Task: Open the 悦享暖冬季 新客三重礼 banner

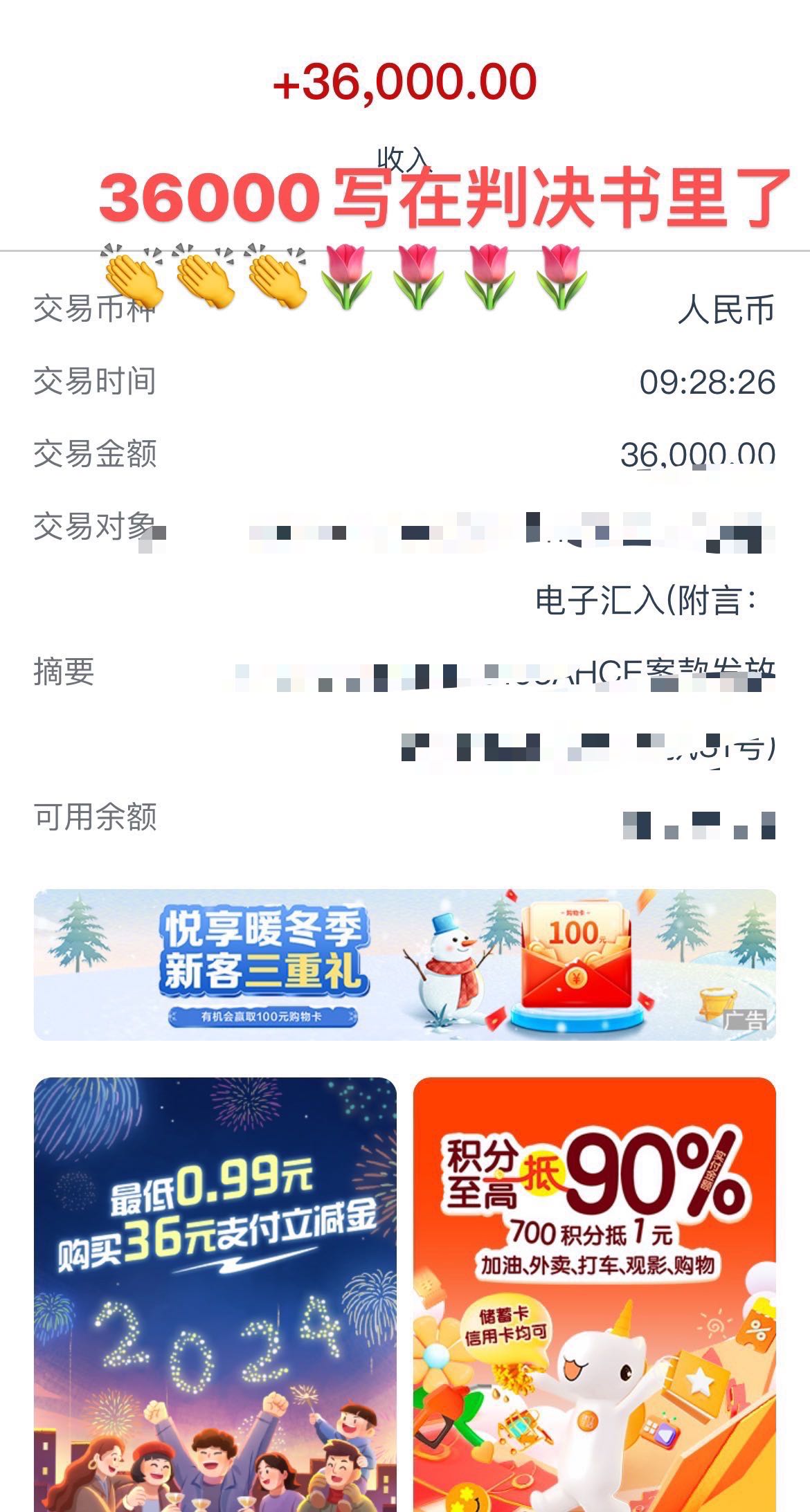Action: 405,964
